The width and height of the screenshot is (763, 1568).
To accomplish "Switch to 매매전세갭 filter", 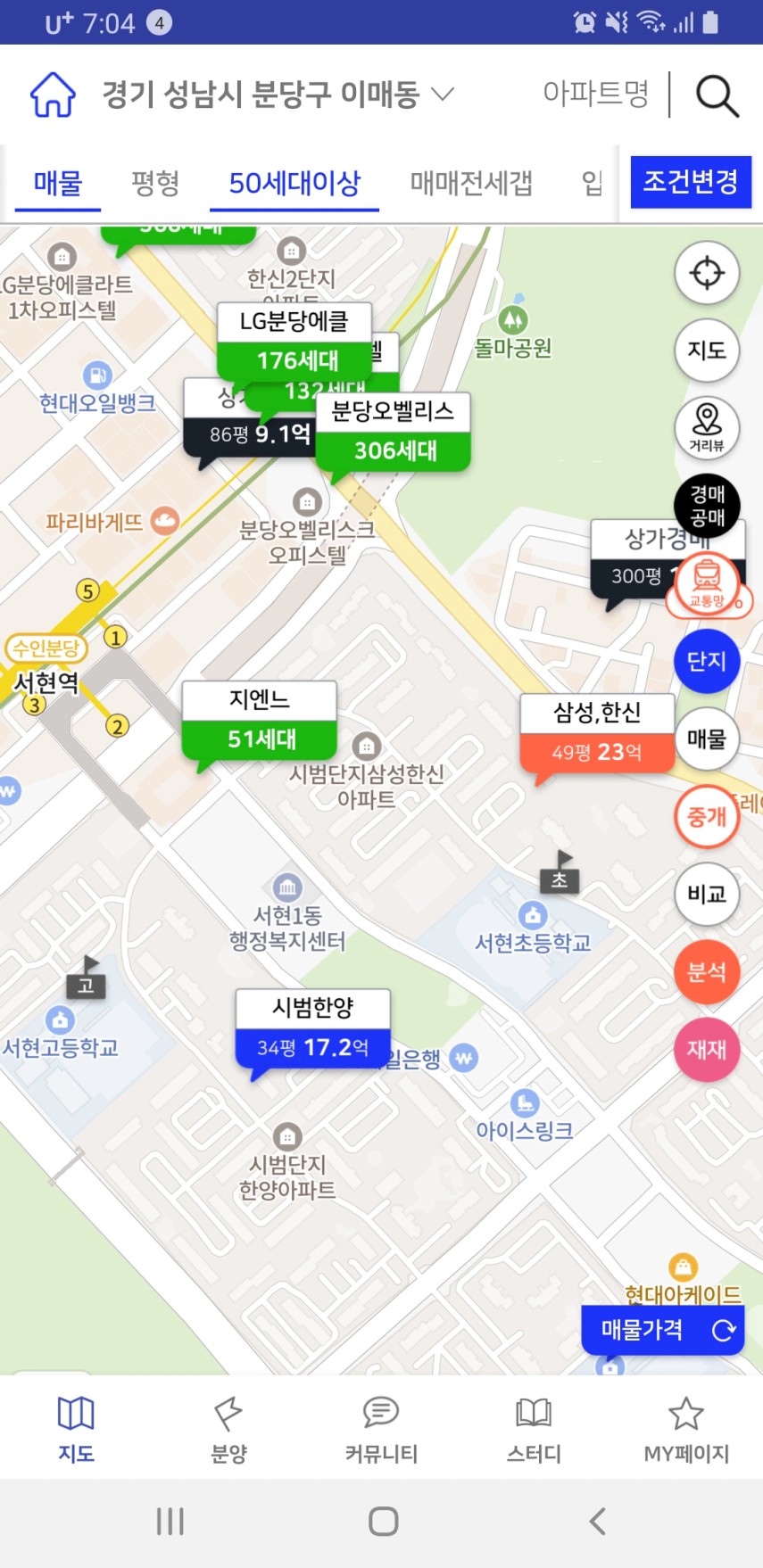I will pos(471,183).
